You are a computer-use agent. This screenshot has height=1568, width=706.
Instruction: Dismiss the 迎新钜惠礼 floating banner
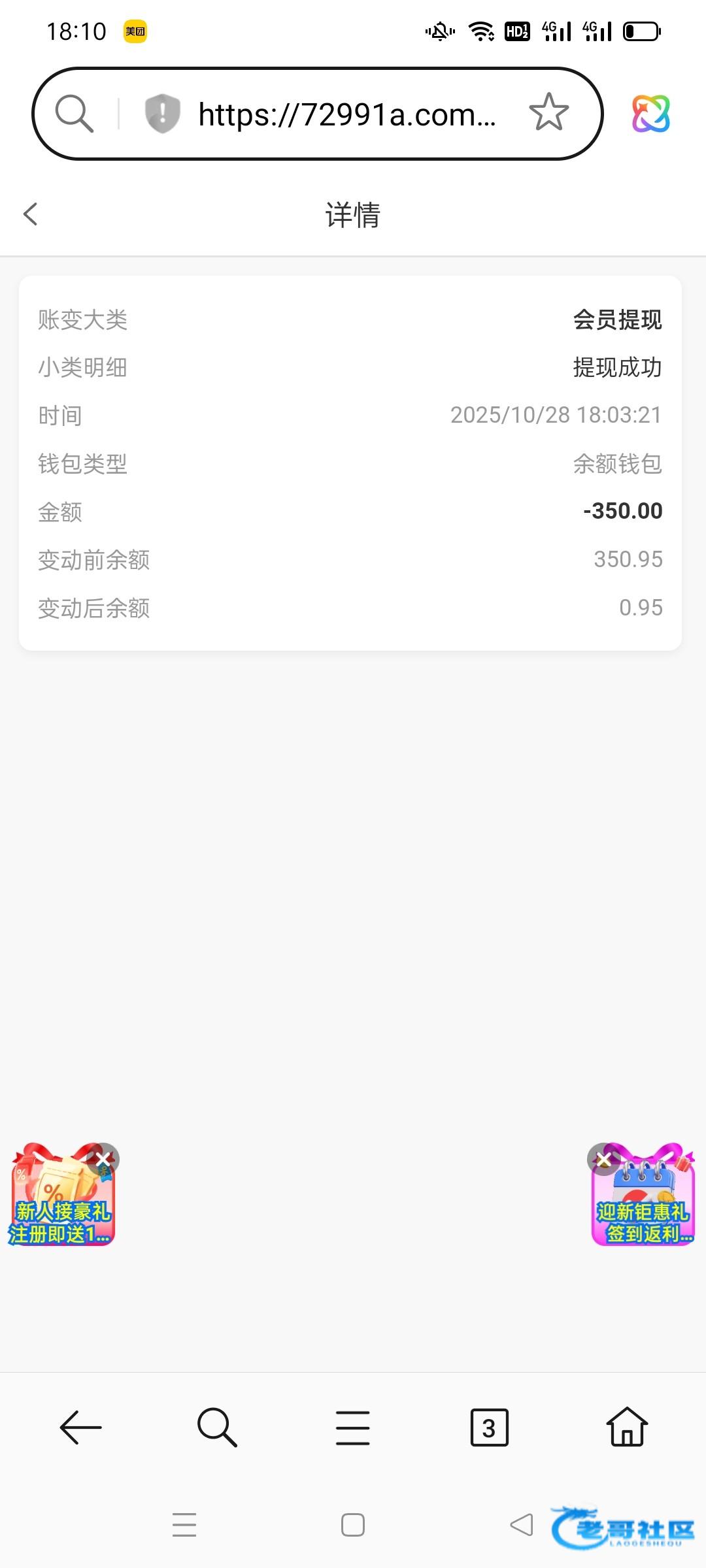(x=603, y=1160)
